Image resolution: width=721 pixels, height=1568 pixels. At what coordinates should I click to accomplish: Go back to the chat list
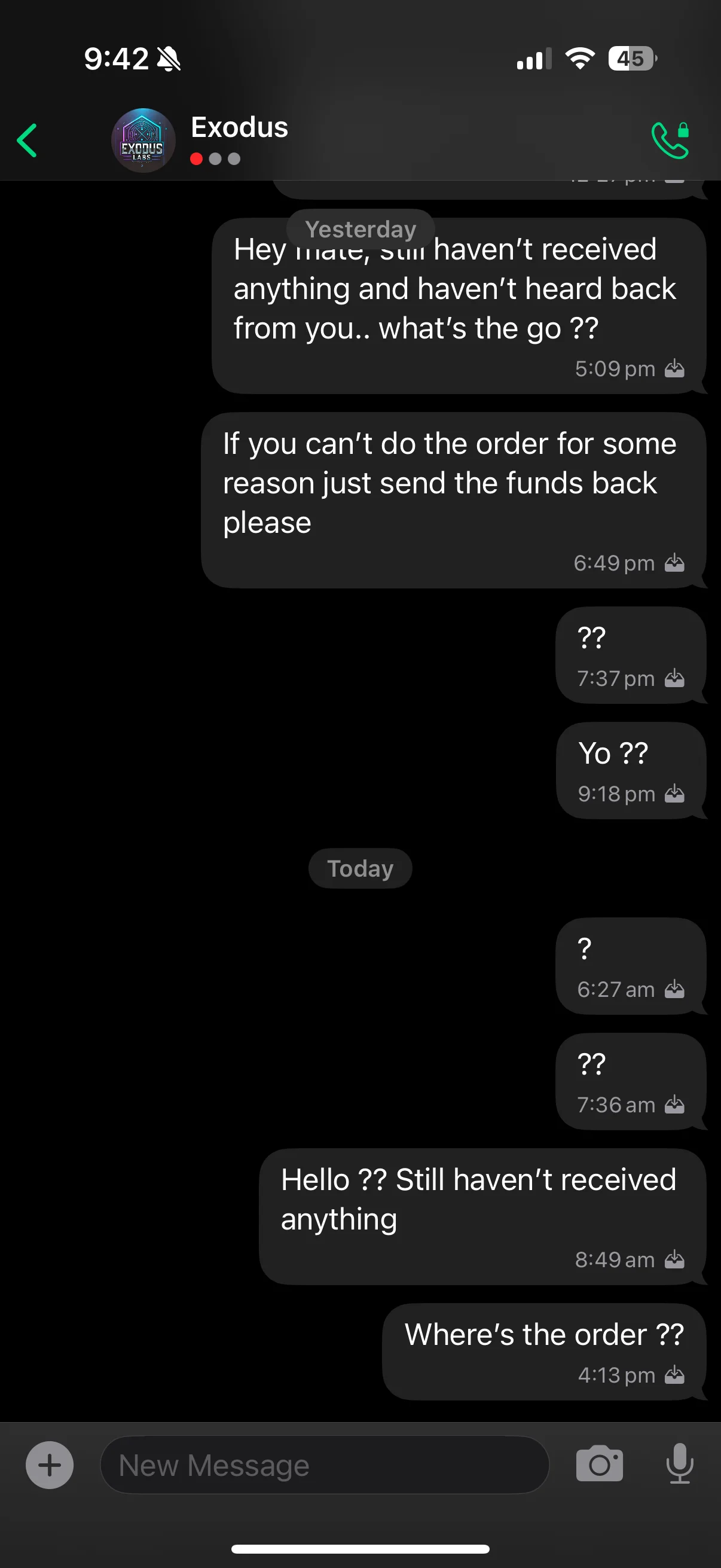[x=28, y=141]
